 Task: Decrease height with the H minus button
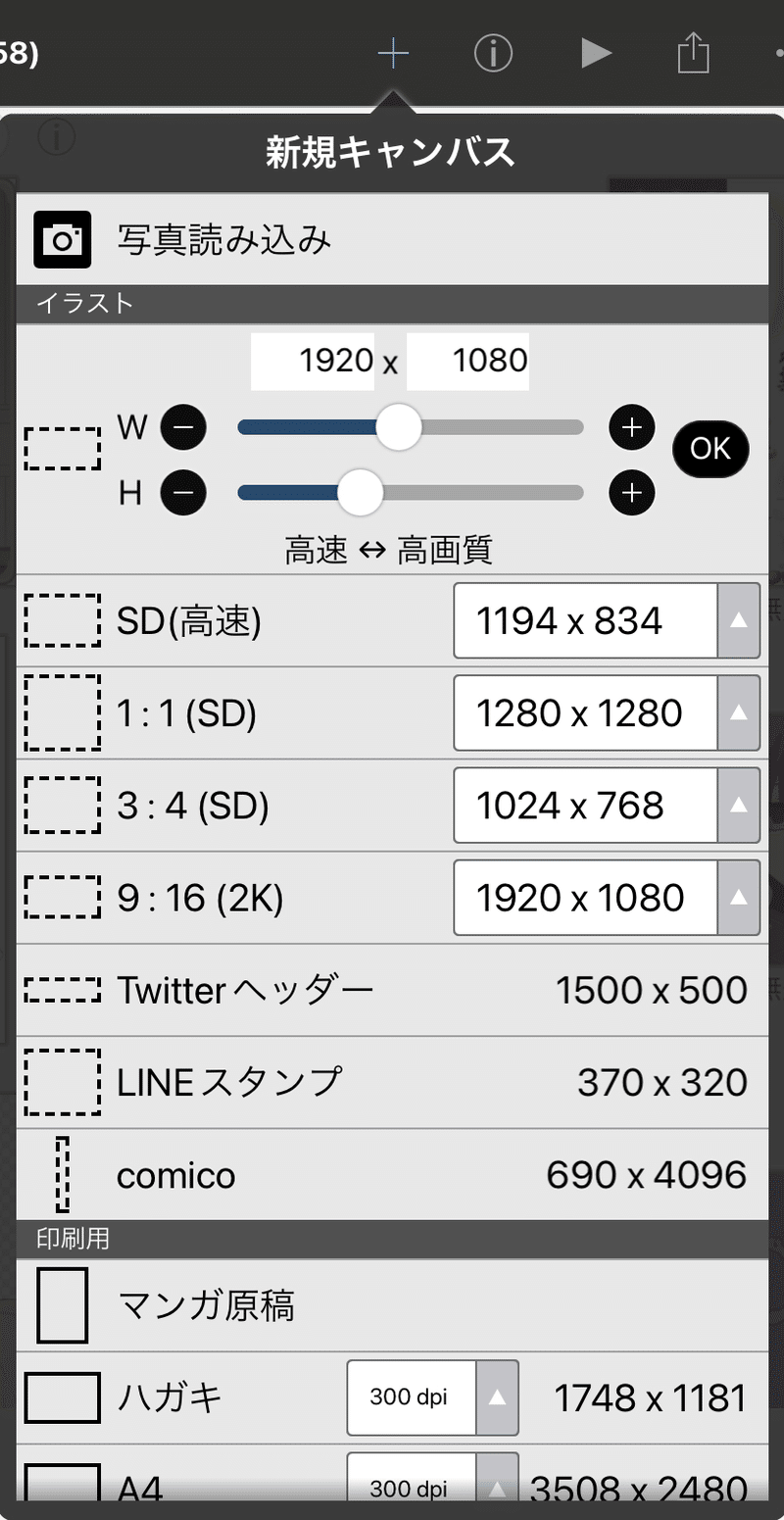[183, 492]
